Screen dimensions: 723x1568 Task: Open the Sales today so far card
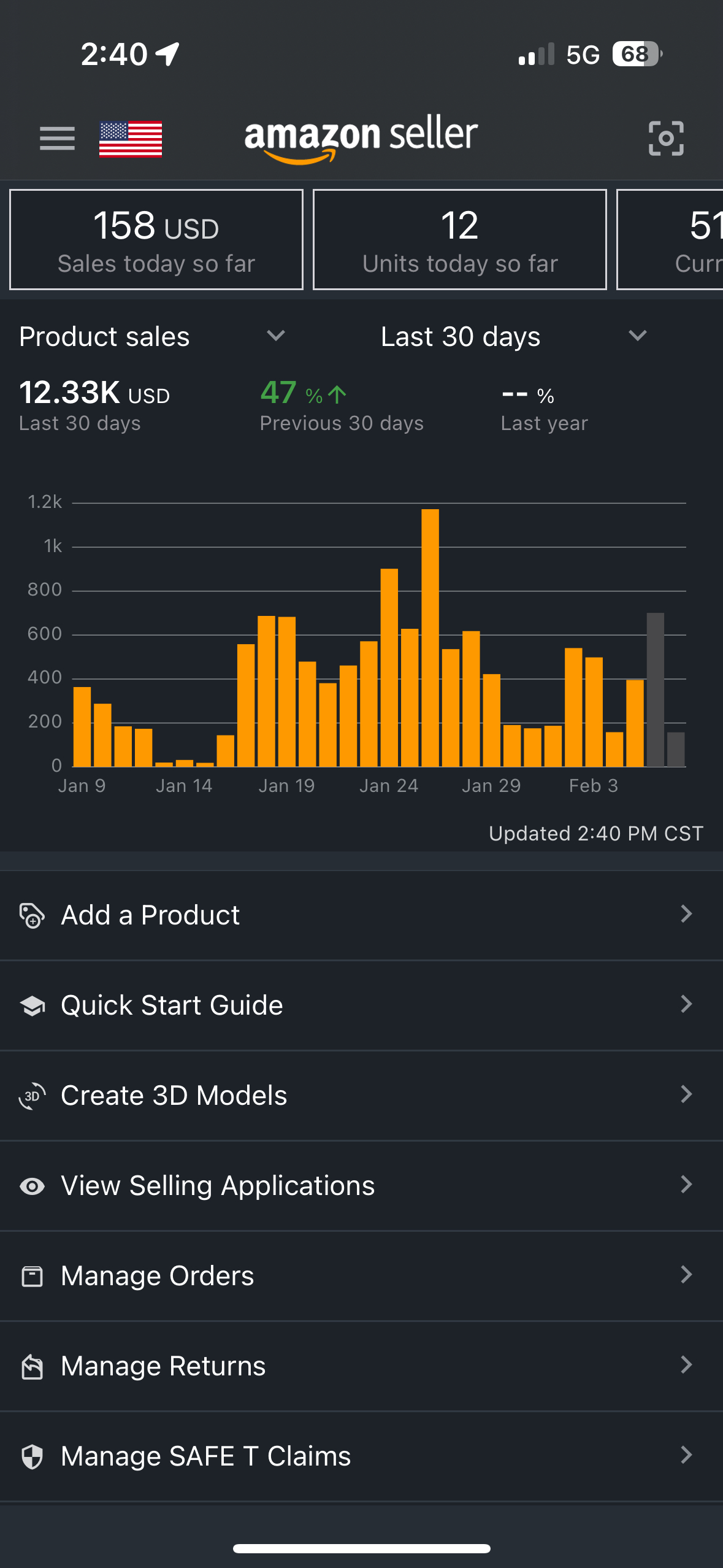click(156, 240)
